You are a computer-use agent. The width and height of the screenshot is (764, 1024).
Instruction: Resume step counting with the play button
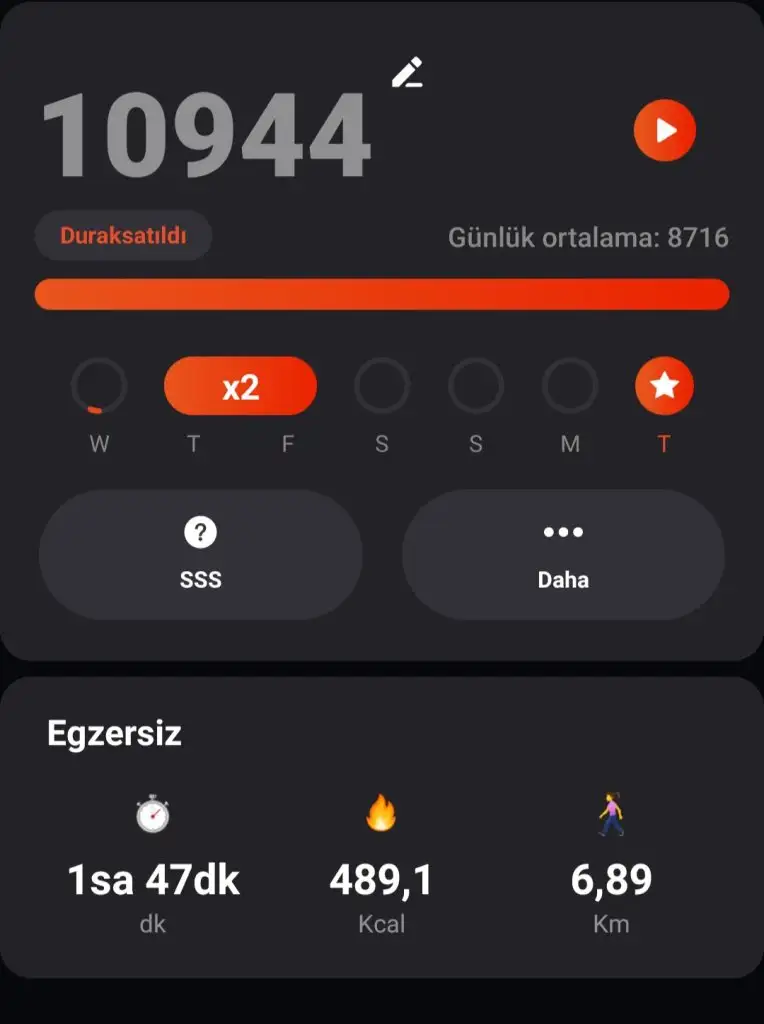664,130
